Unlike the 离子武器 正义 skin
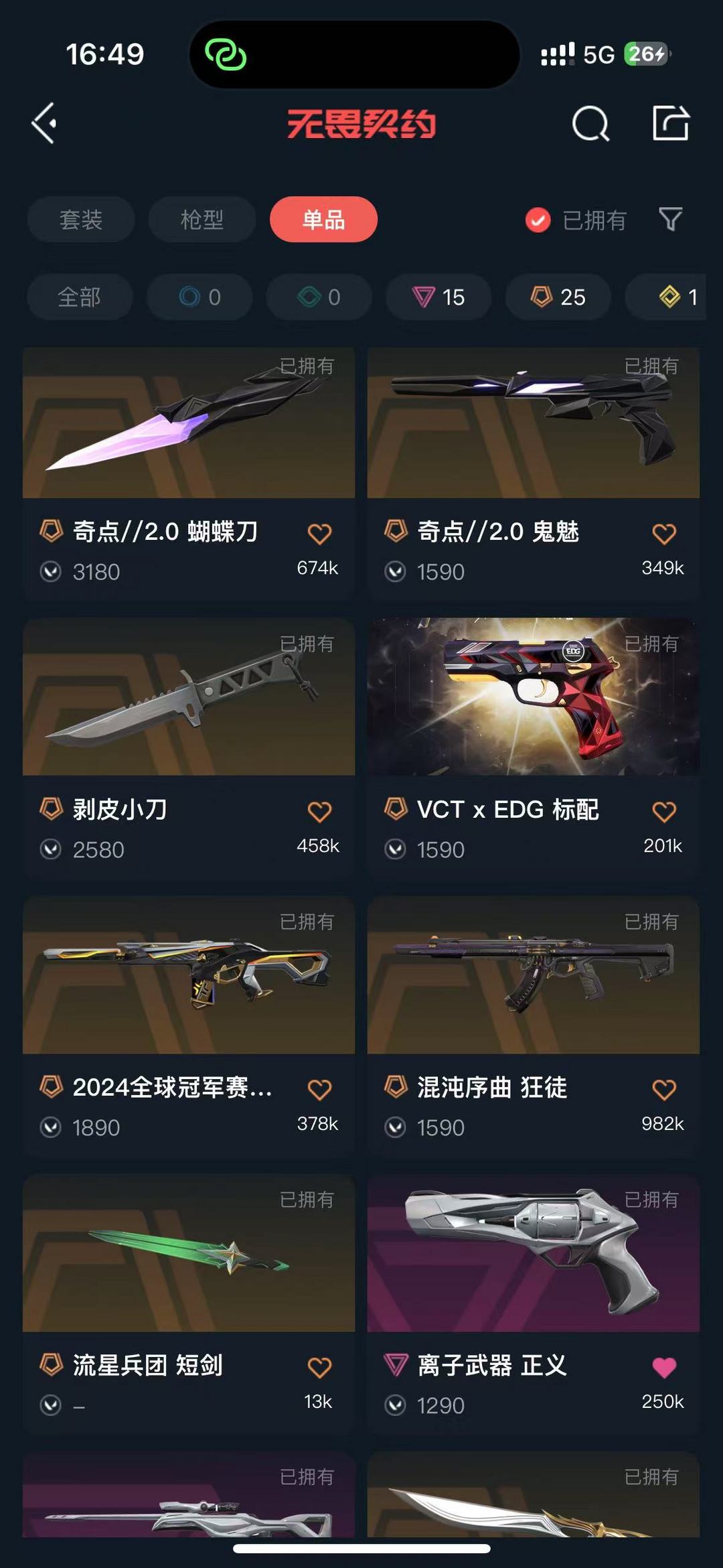 click(x=664, y=1368)
